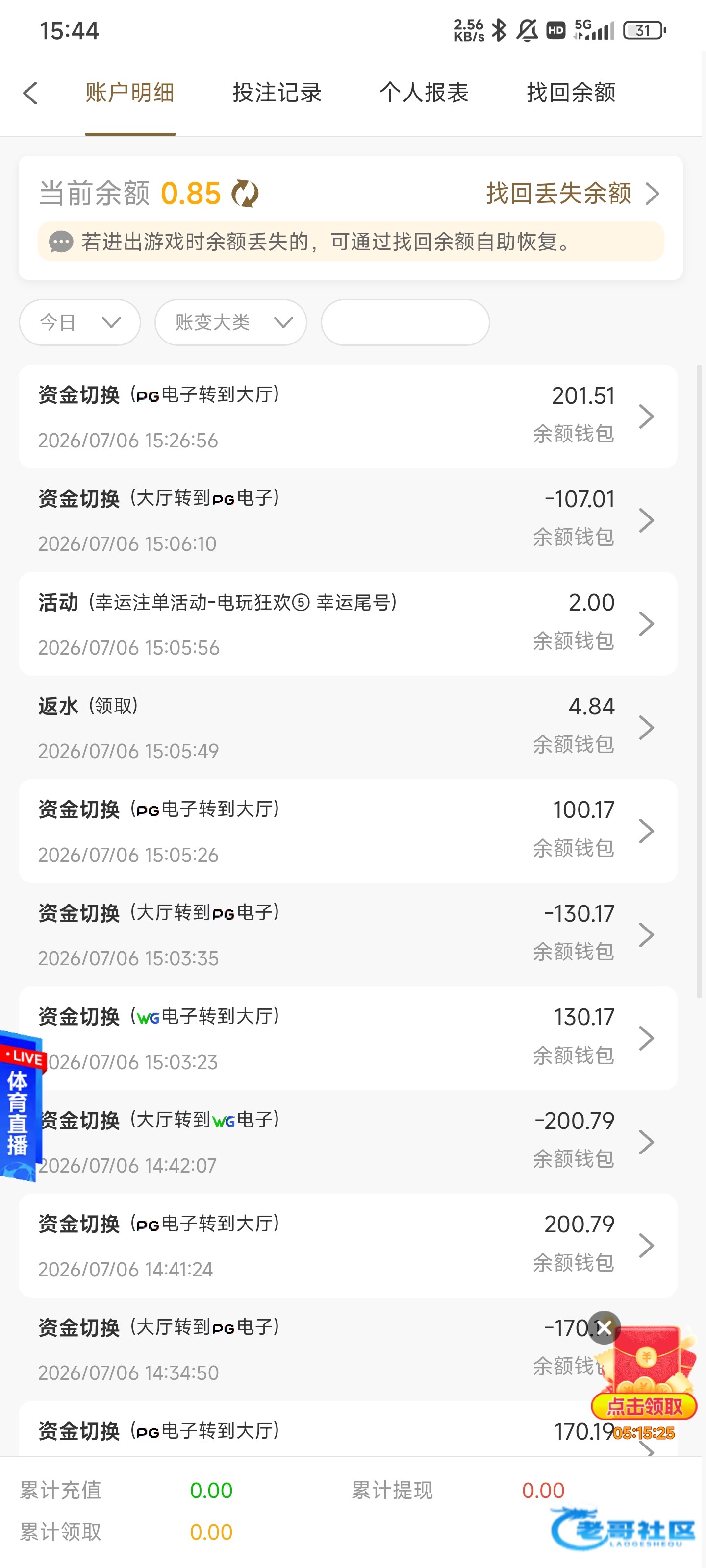This screenshot has width=706, height=1568.
Task: Open 找回丢失余额 link
Action: pyautogui.click(x=573, y=194)
